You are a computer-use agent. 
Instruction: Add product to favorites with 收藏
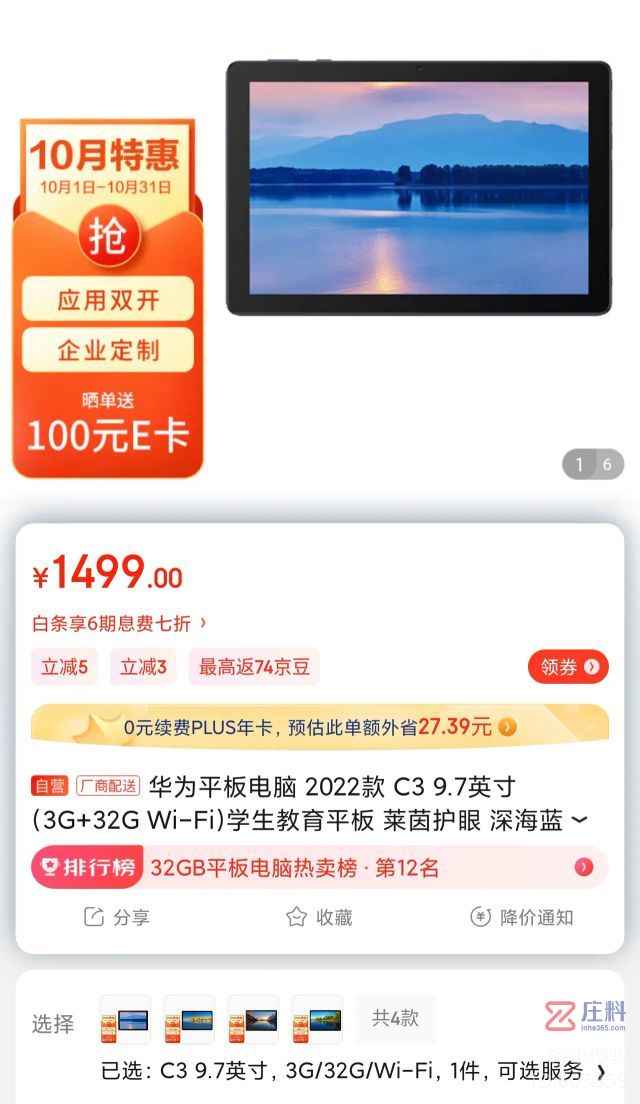319,917
